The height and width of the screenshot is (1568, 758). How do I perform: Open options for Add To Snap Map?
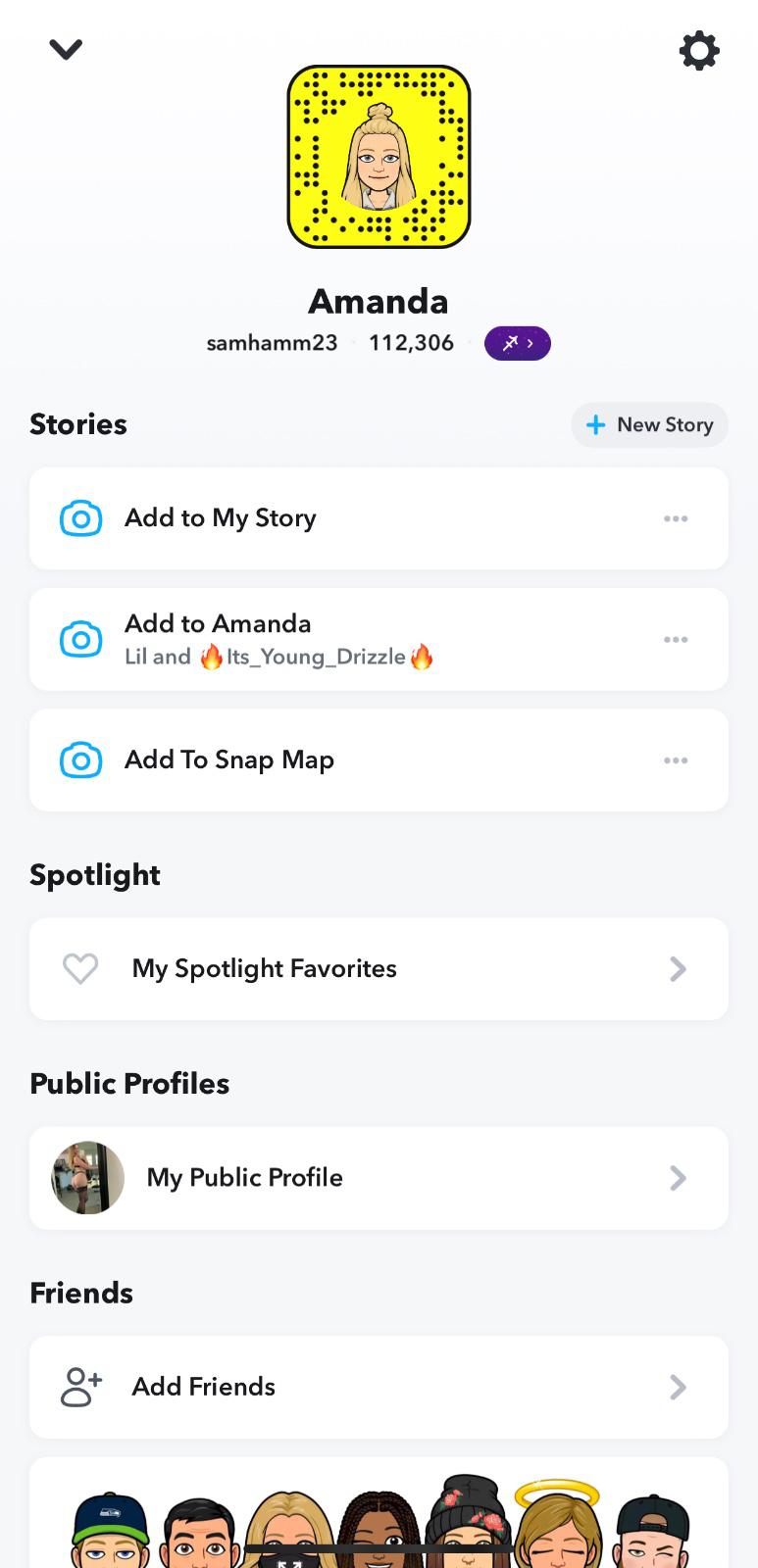[676, 760]
